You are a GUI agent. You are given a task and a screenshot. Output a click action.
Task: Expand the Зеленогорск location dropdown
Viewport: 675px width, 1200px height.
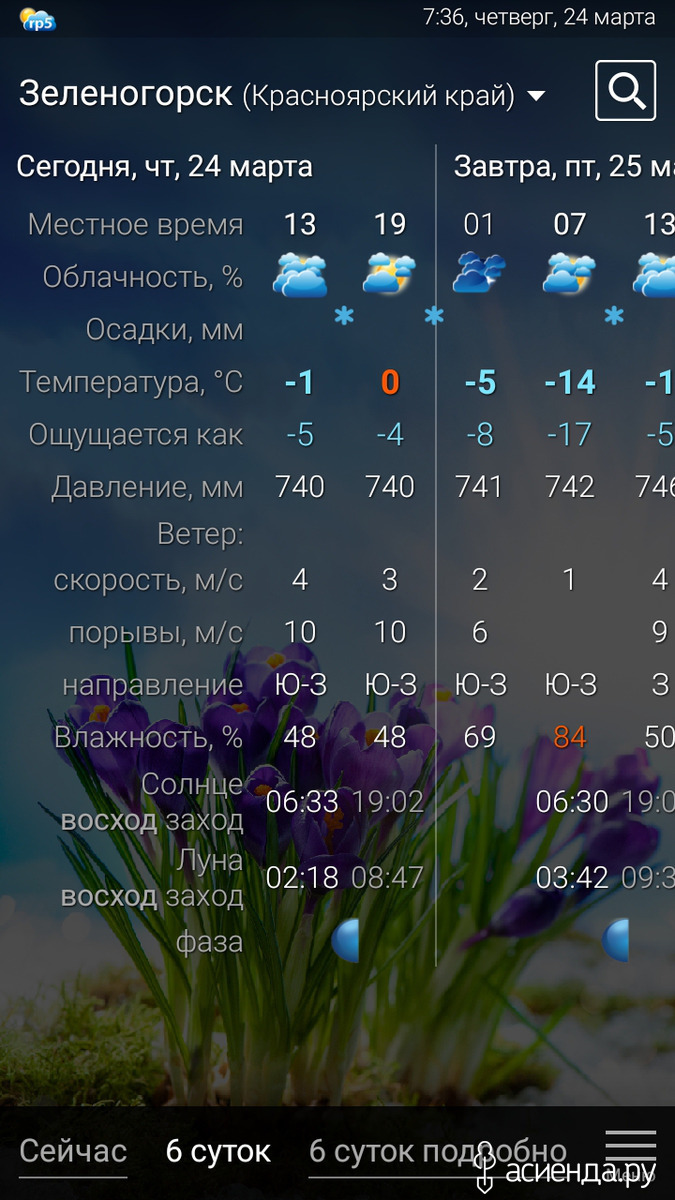point(536,96)
